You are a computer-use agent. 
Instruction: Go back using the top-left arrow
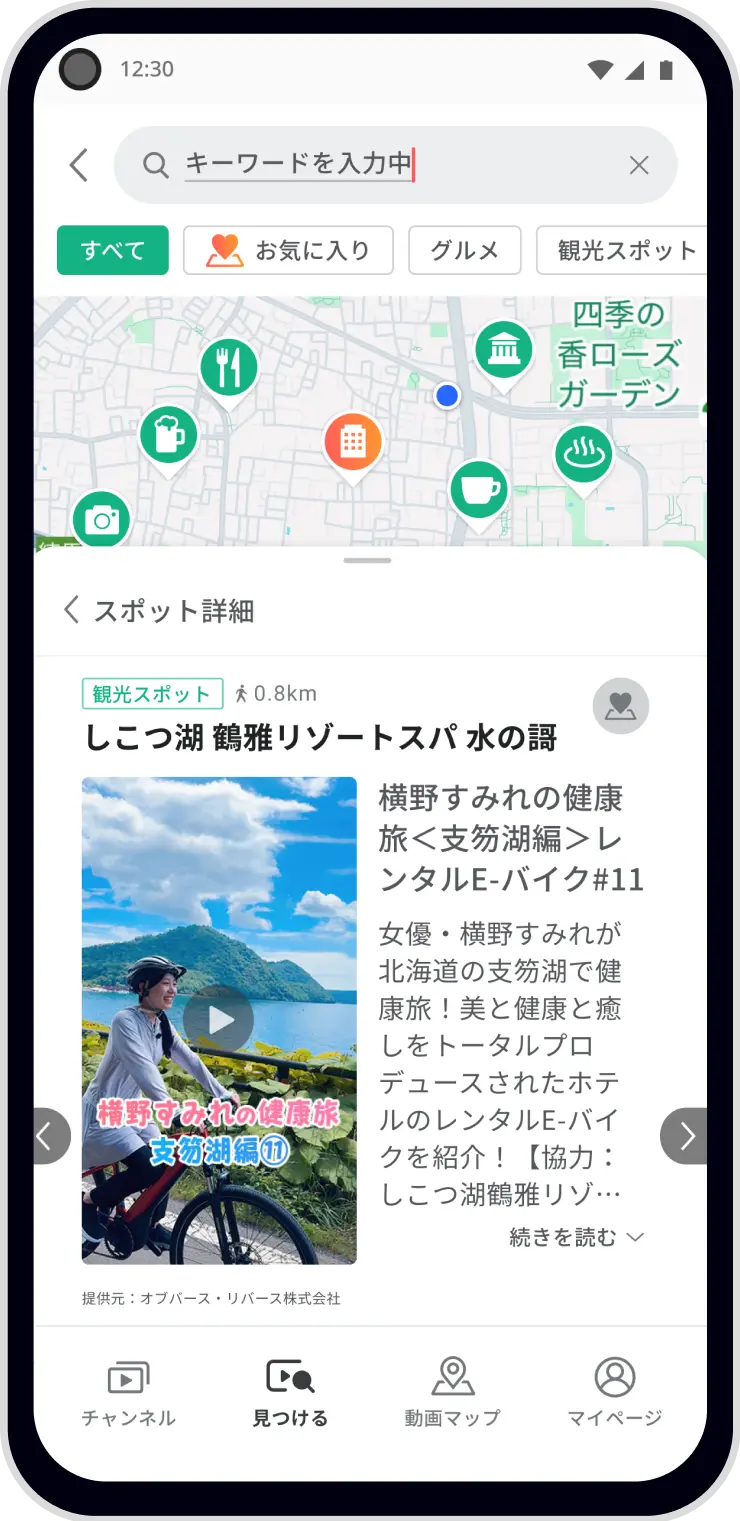[79, 165]
